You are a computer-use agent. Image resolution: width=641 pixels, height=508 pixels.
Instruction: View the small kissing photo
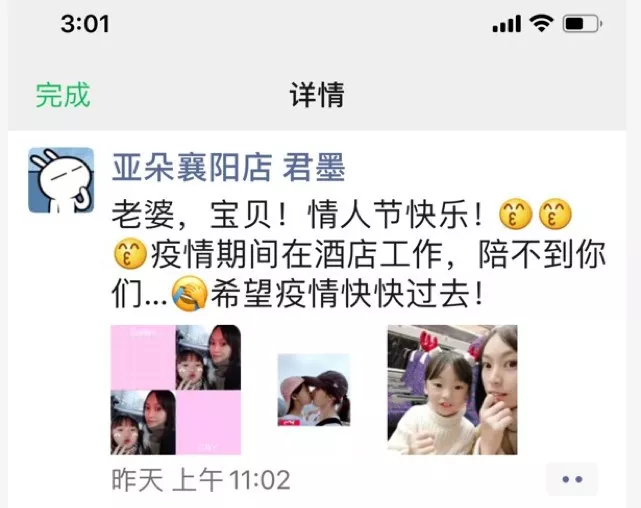click(x=313, y=390)
